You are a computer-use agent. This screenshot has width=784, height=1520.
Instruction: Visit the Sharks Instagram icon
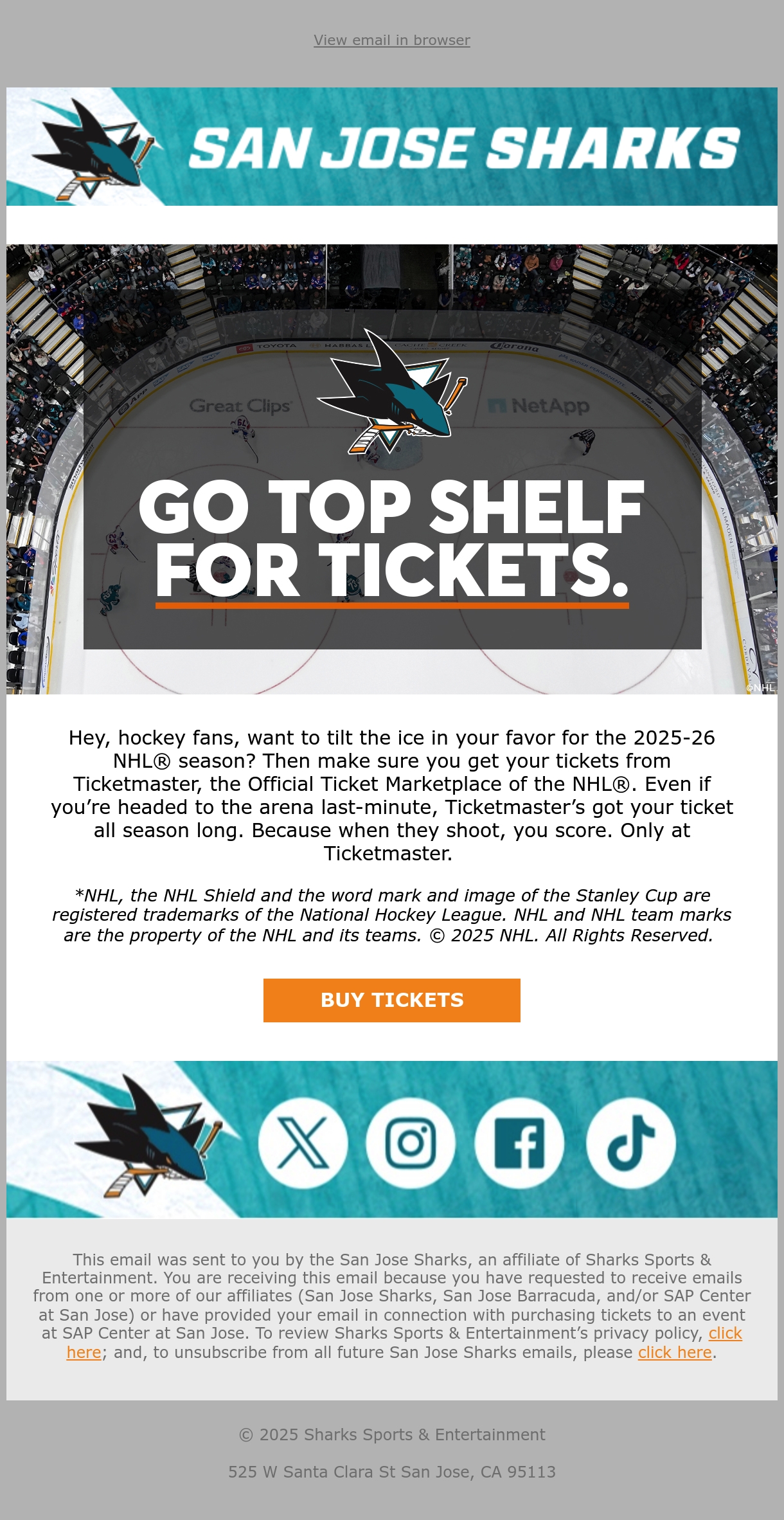point(411,1143)
